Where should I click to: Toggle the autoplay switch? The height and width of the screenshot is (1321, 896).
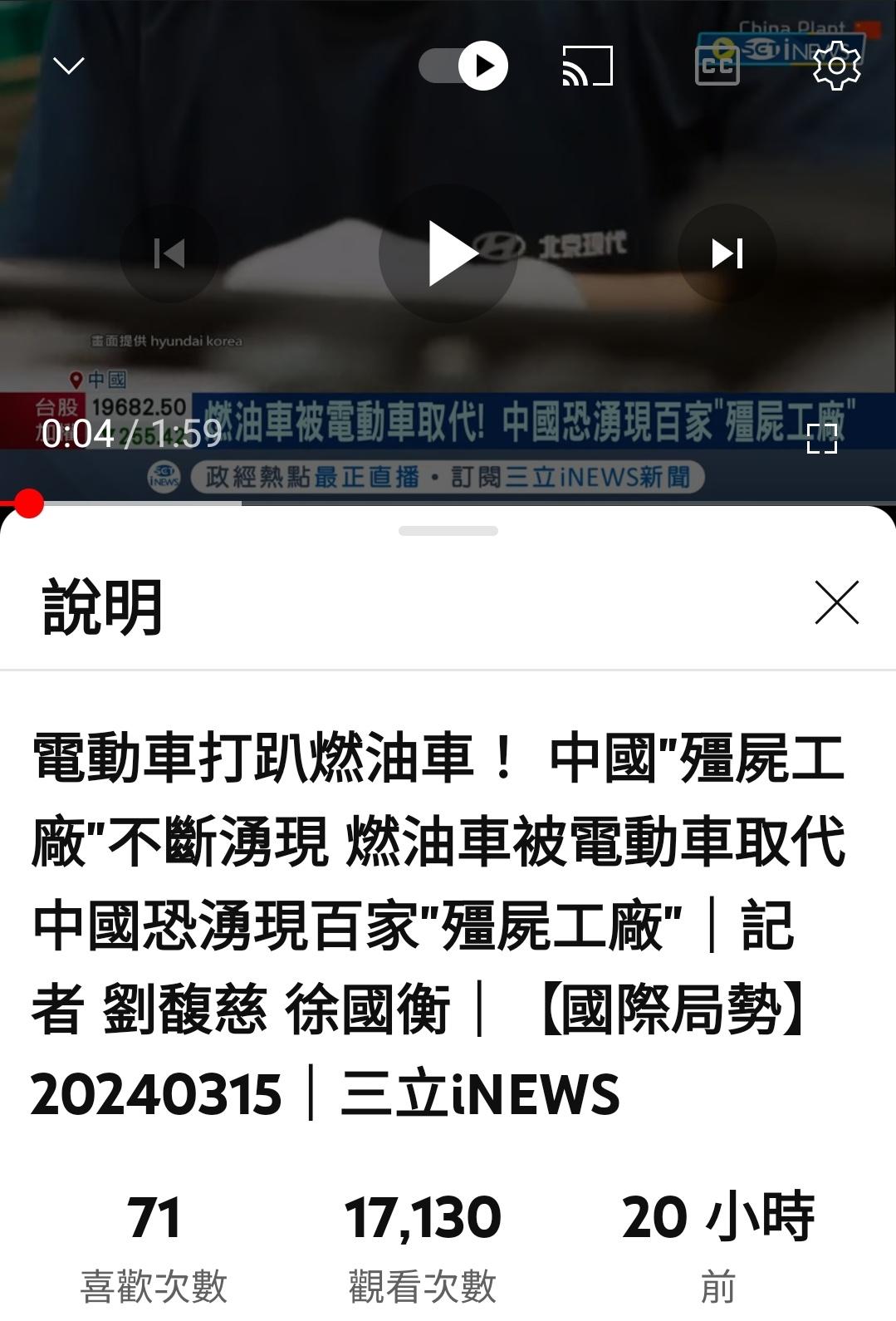(x=463, y=66)
